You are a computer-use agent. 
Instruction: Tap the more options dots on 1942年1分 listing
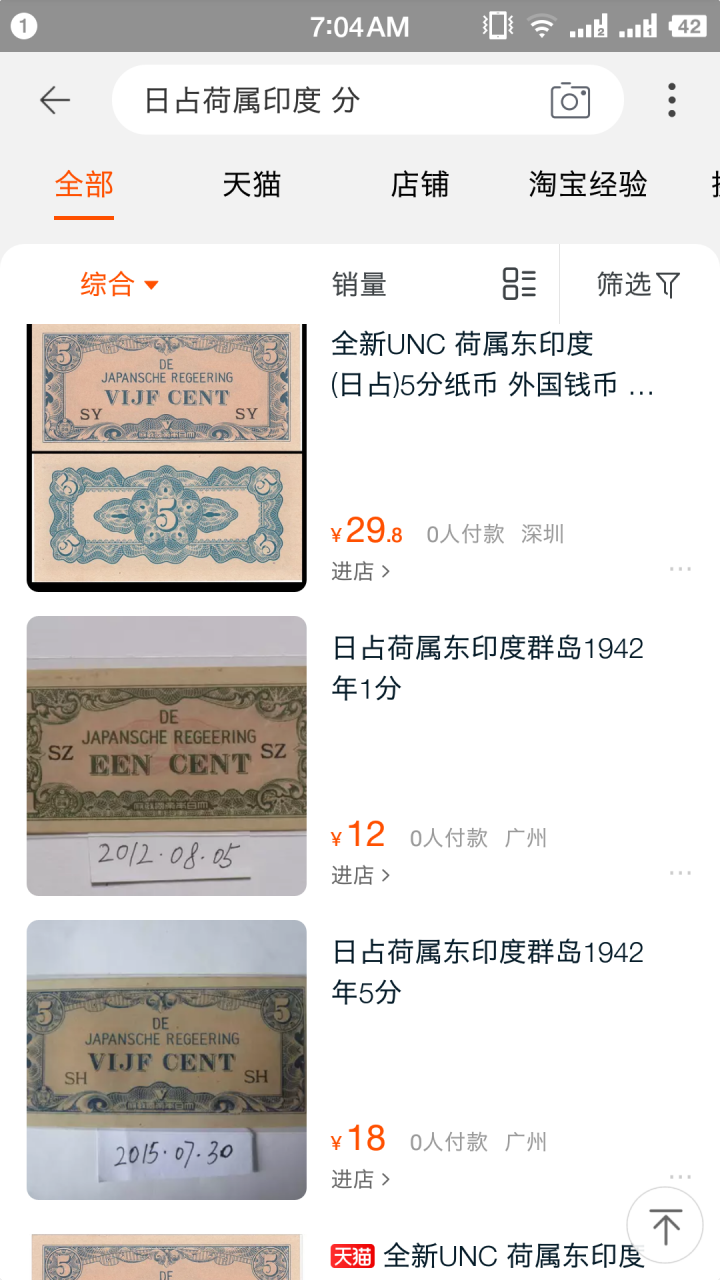coord(681,872)
